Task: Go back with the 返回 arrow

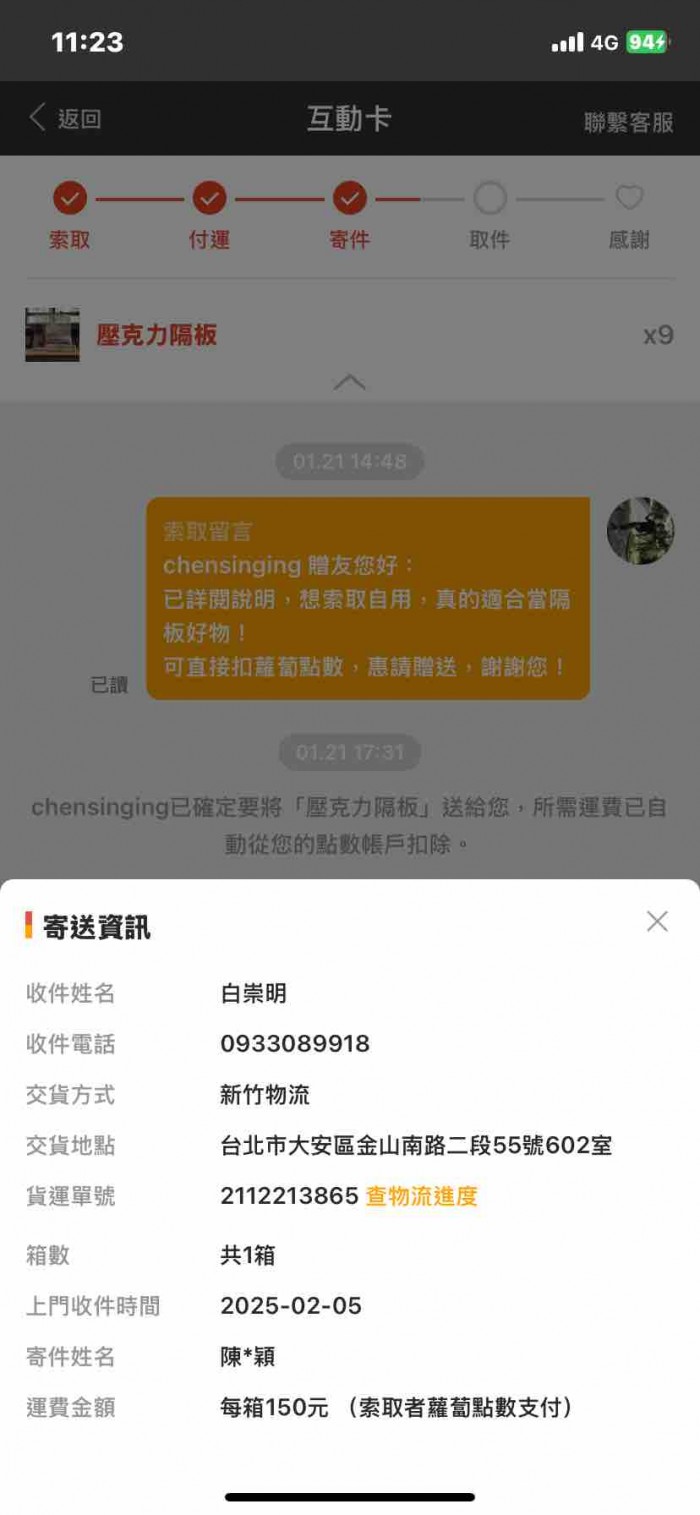Action: pyautogui.click(x=65, y=119)
